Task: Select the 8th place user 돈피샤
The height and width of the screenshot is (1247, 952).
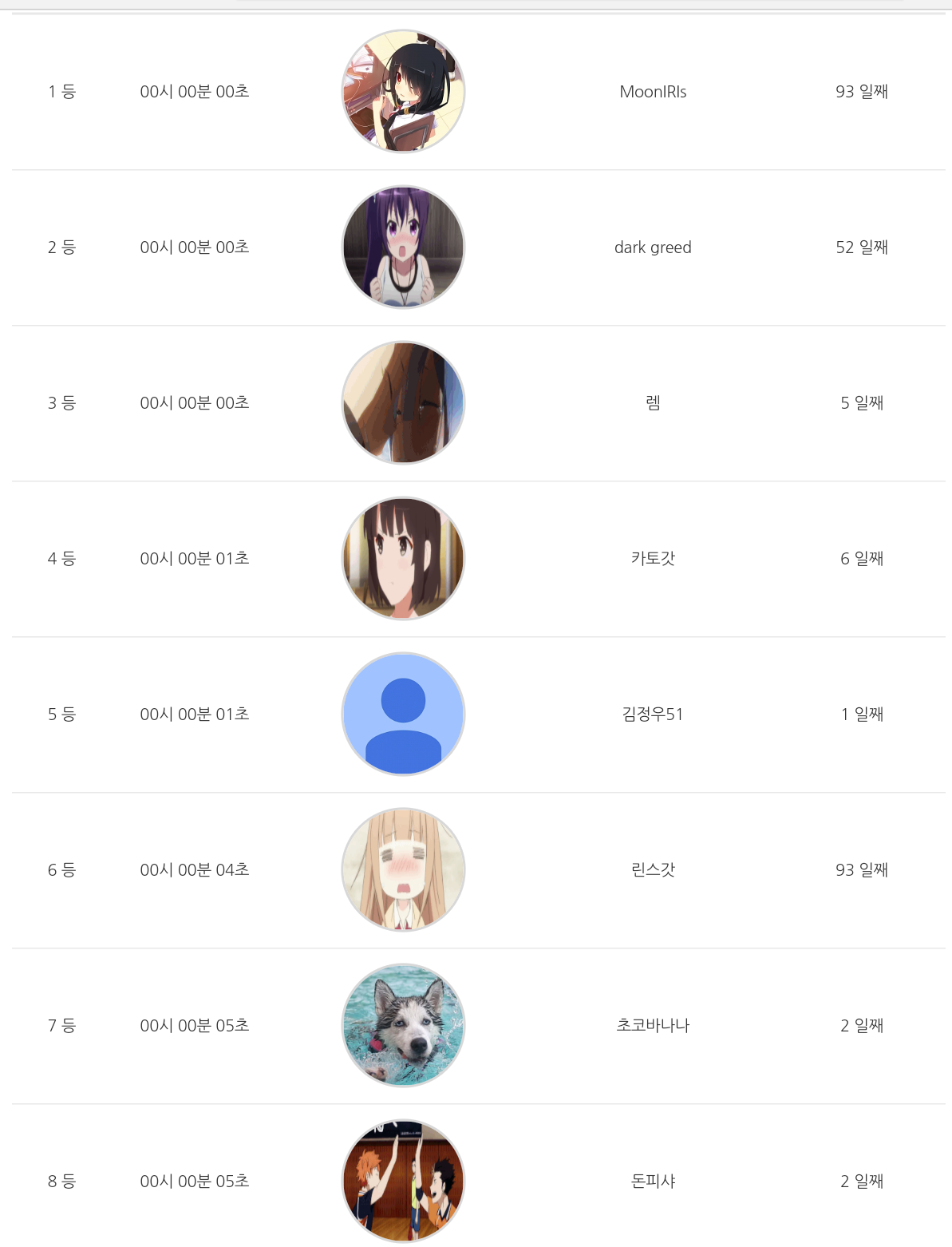Action: 652,1181
